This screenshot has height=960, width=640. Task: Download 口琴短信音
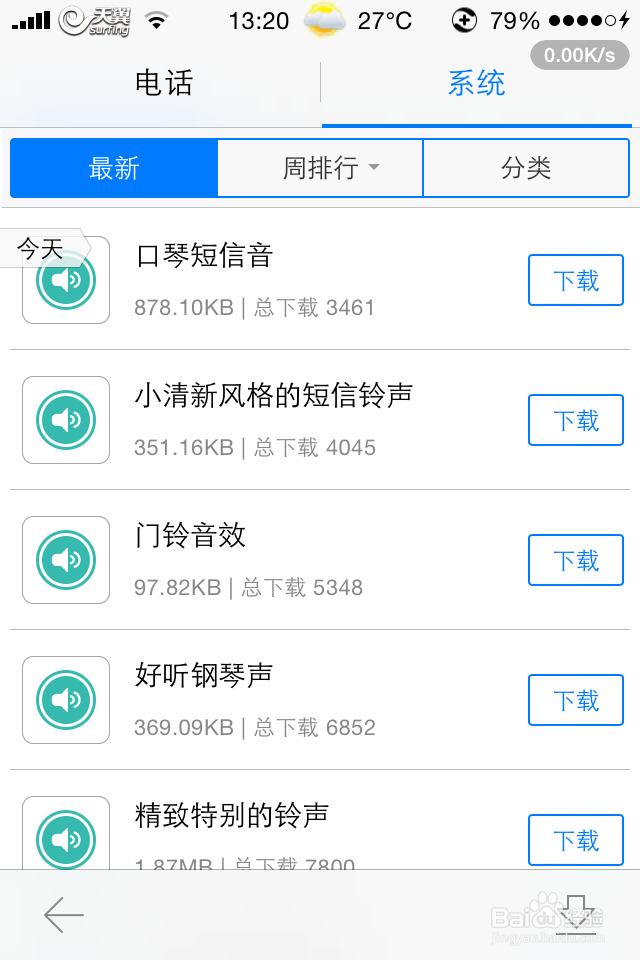pyautogui.click(x=575, y=280)
